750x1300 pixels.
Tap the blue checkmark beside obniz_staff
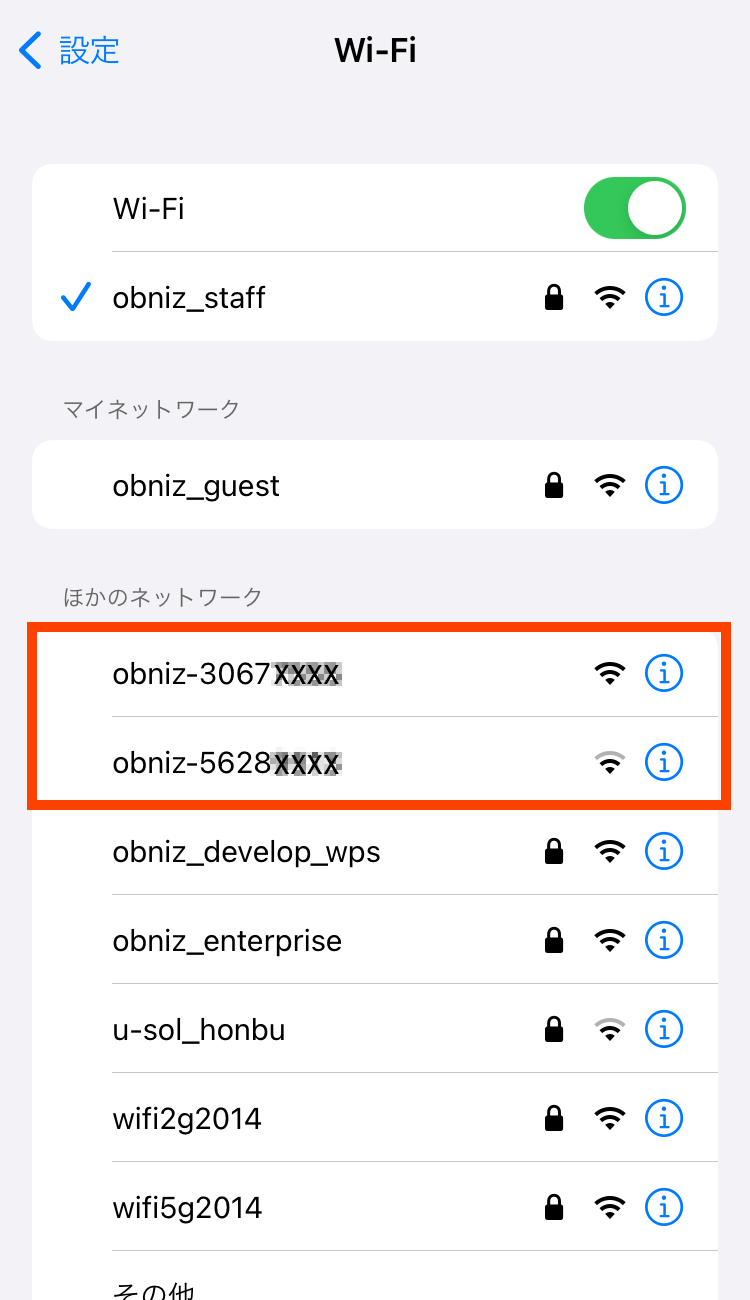tap(75, 297)
